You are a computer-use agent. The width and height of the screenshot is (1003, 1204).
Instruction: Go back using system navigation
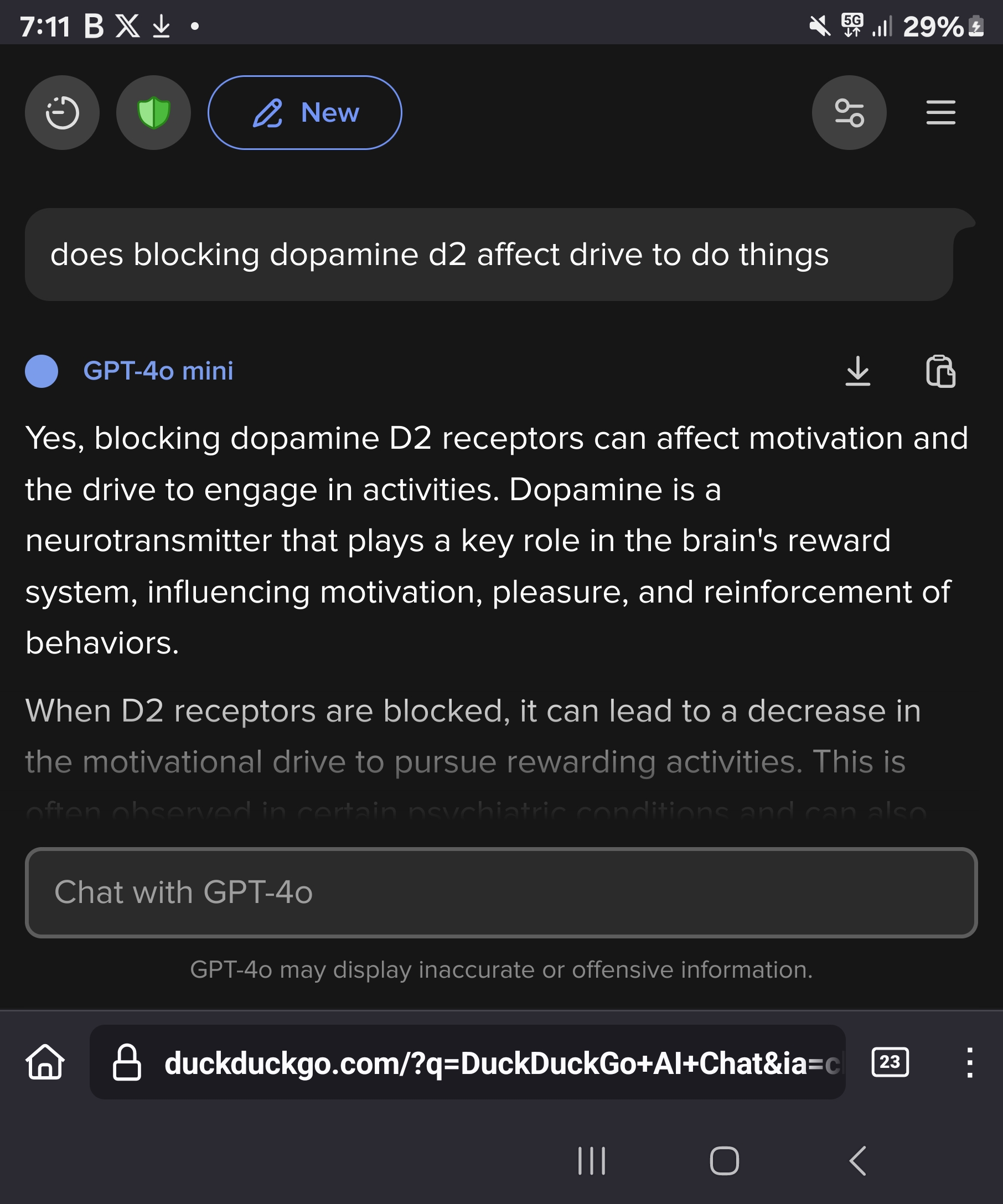pyautogui.click(x=857, y=1161)
